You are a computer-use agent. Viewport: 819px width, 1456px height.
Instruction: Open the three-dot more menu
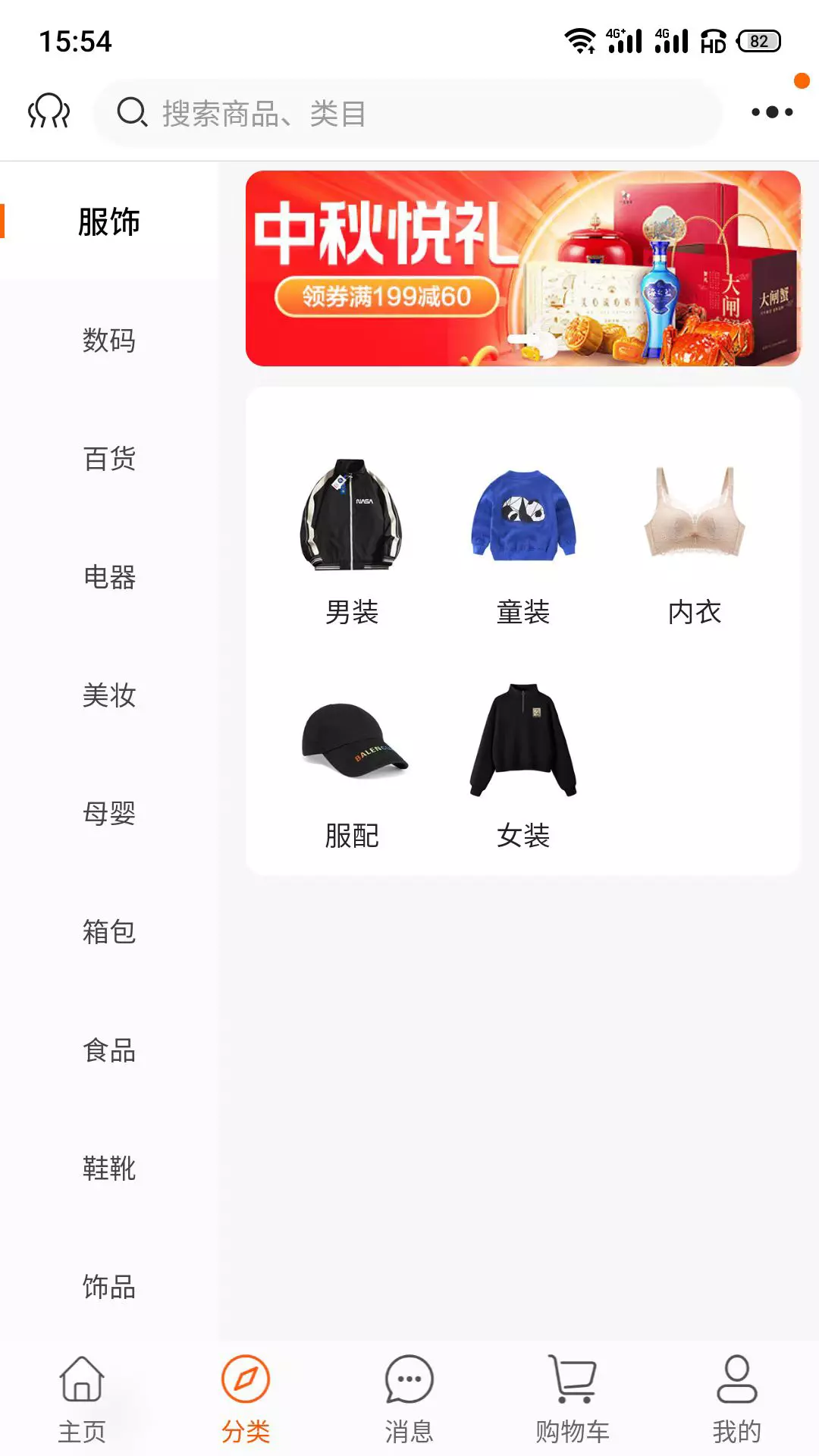tap(772, 112)
